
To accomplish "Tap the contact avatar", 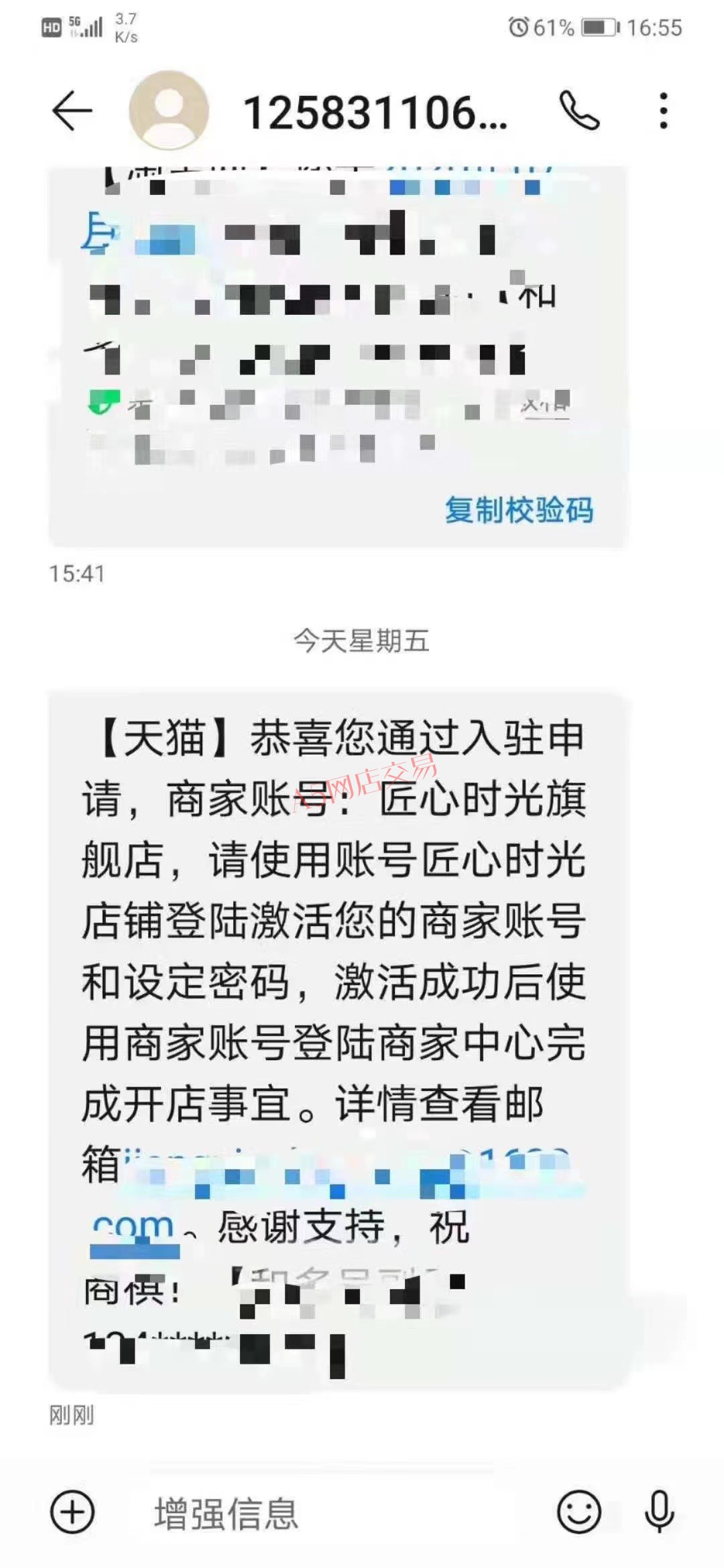I will coord(169,111).
